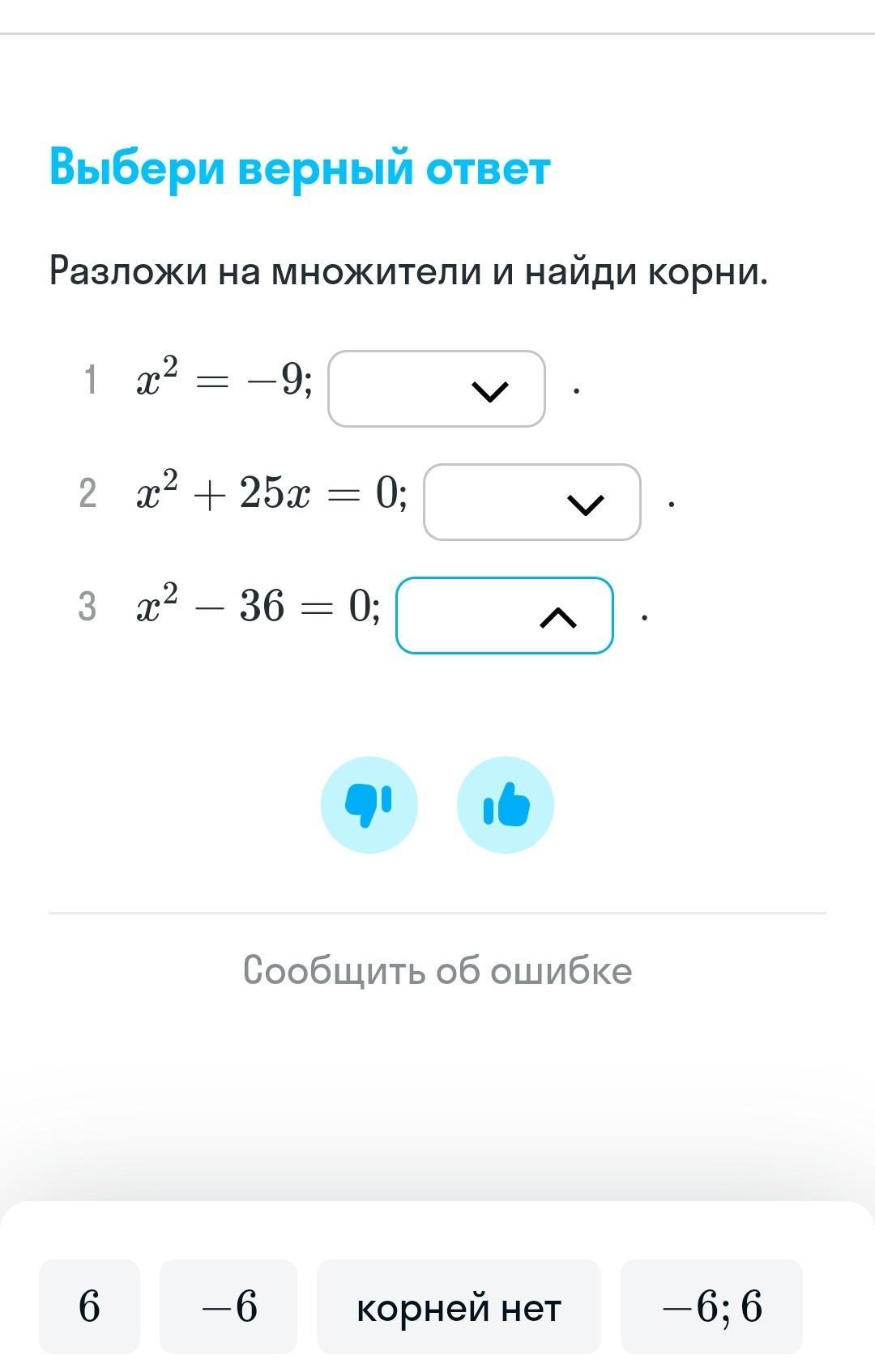Image resolution: width=875 pixels, height=1372 pixels.
Task: Rate the task with thumbs down
Action: tap(369, 804)
